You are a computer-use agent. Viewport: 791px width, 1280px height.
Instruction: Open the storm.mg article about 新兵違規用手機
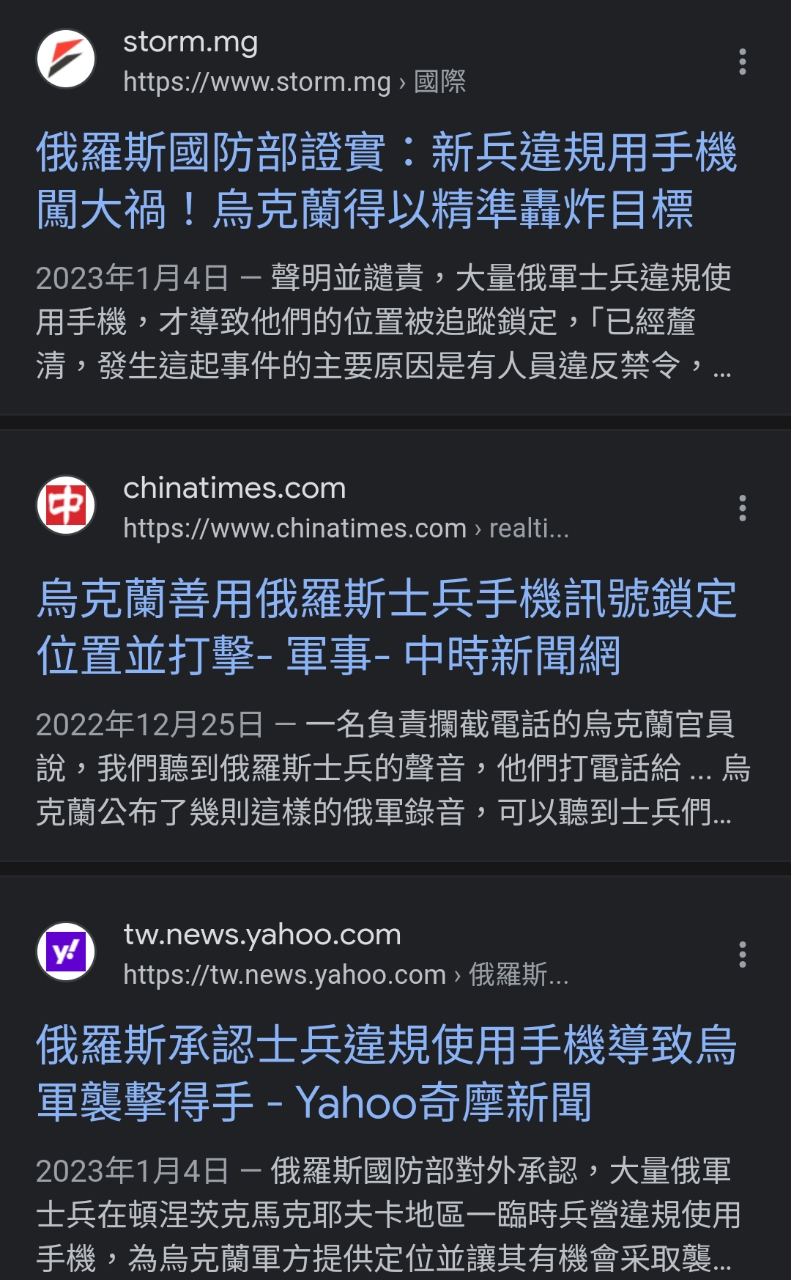(386, 182)
